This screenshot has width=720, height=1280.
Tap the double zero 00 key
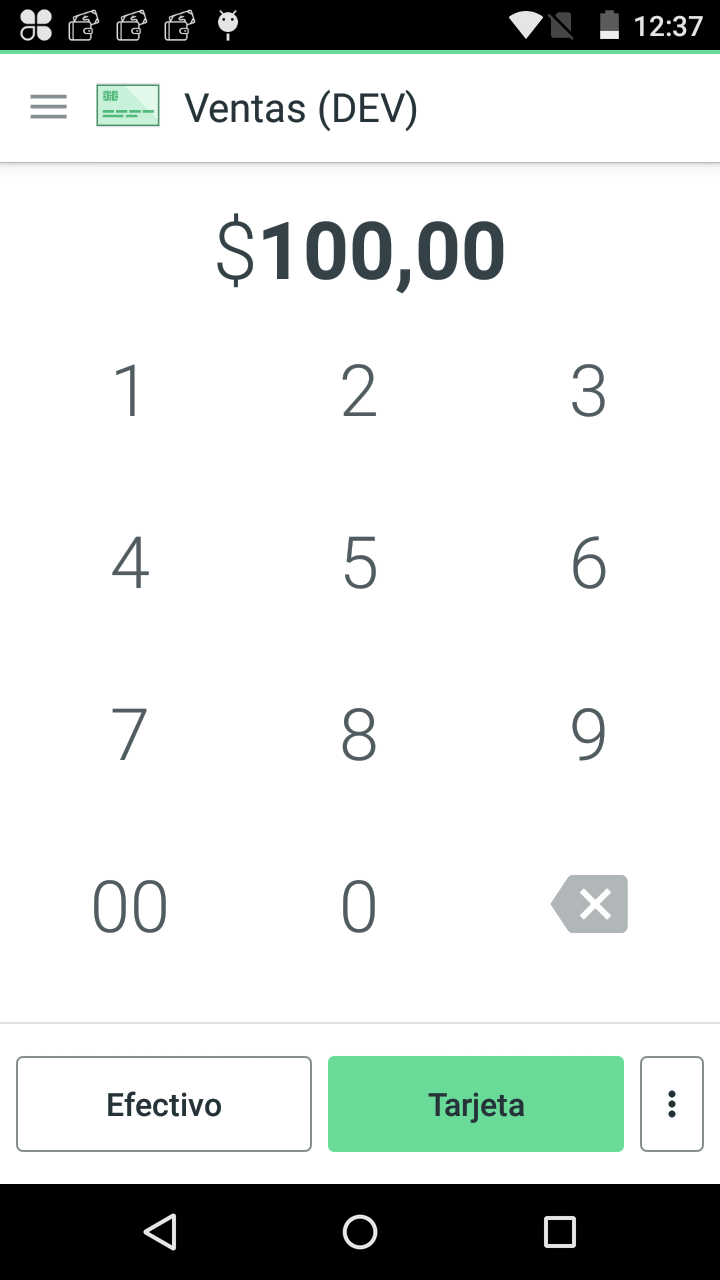pos(130,906)
